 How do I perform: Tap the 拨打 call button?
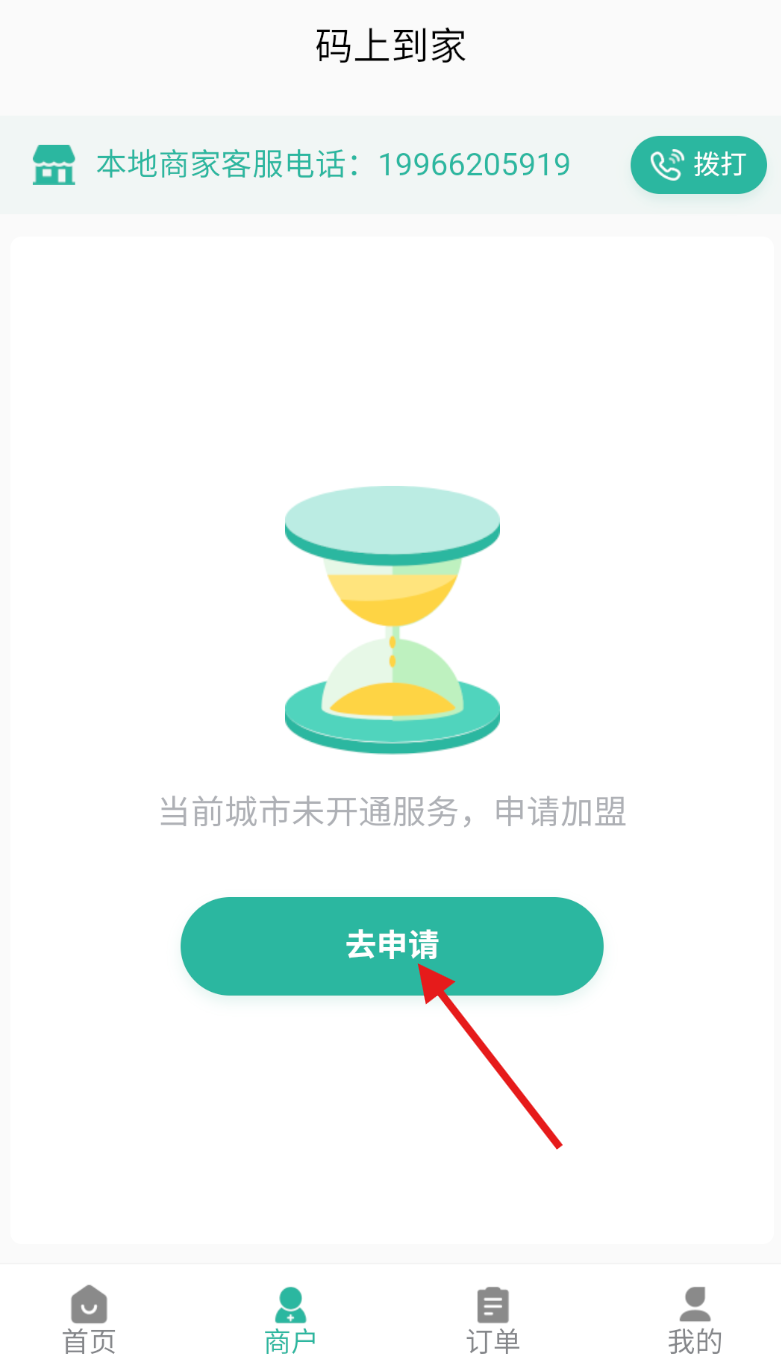click(x=698, y=165)
